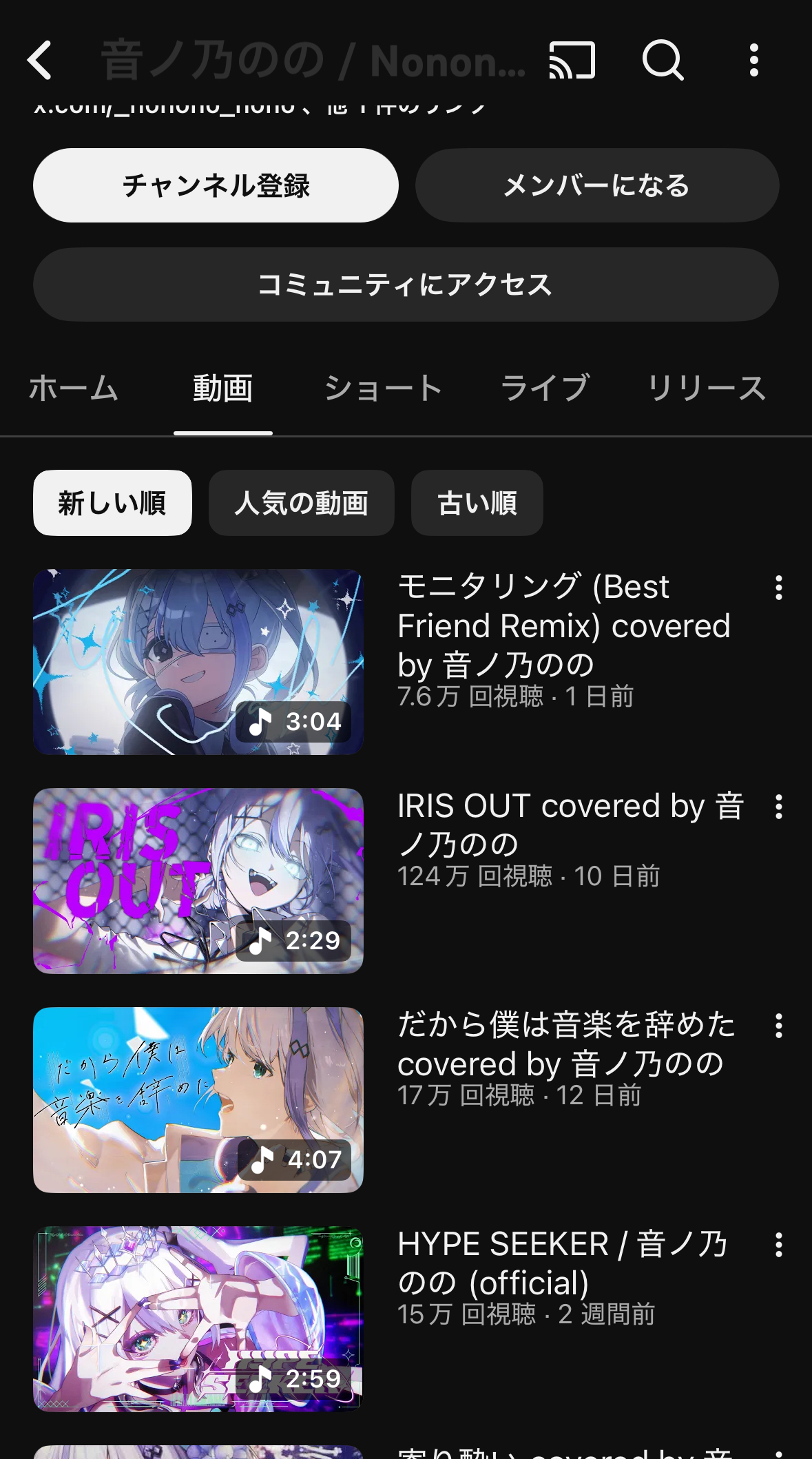
Task: Play the モニタリング (Best Friend Remix) video
Action: [198, 662]
